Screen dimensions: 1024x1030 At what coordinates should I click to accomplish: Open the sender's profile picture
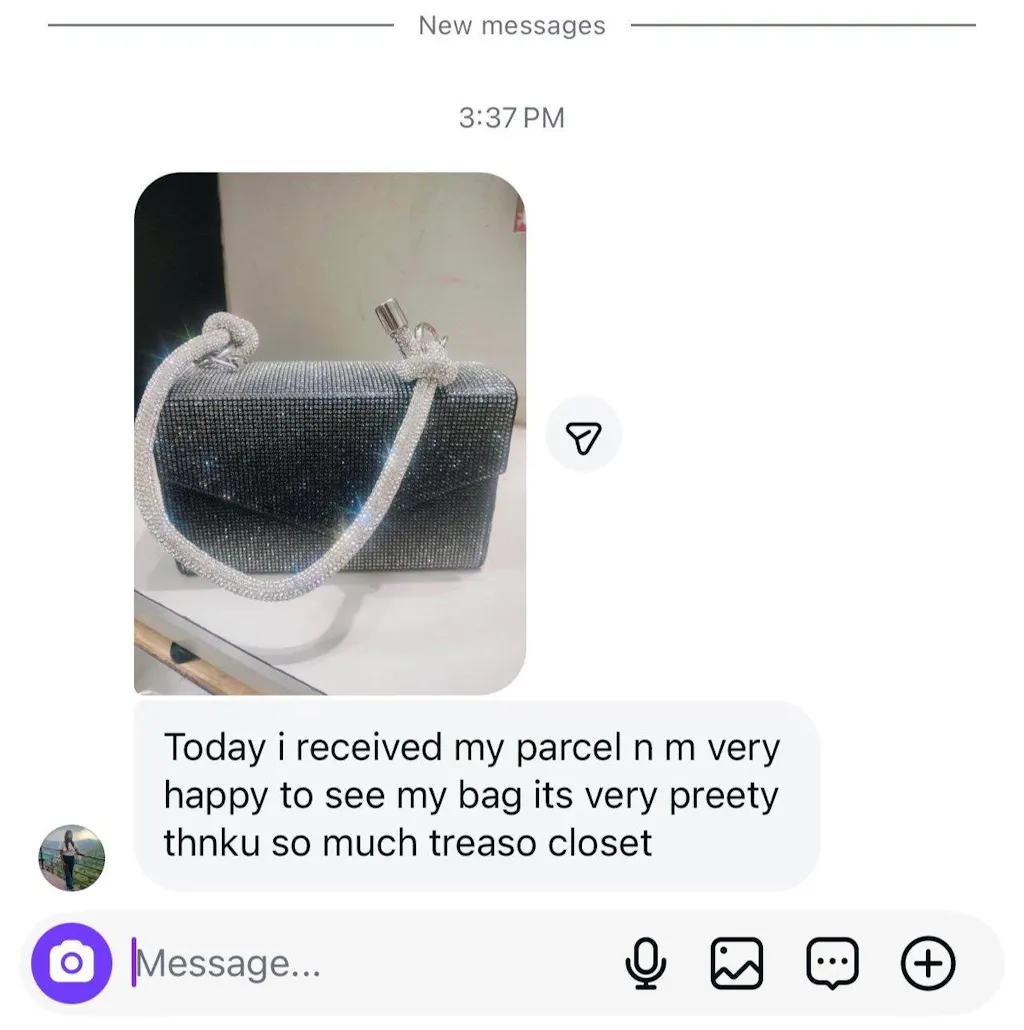(72, 857)
